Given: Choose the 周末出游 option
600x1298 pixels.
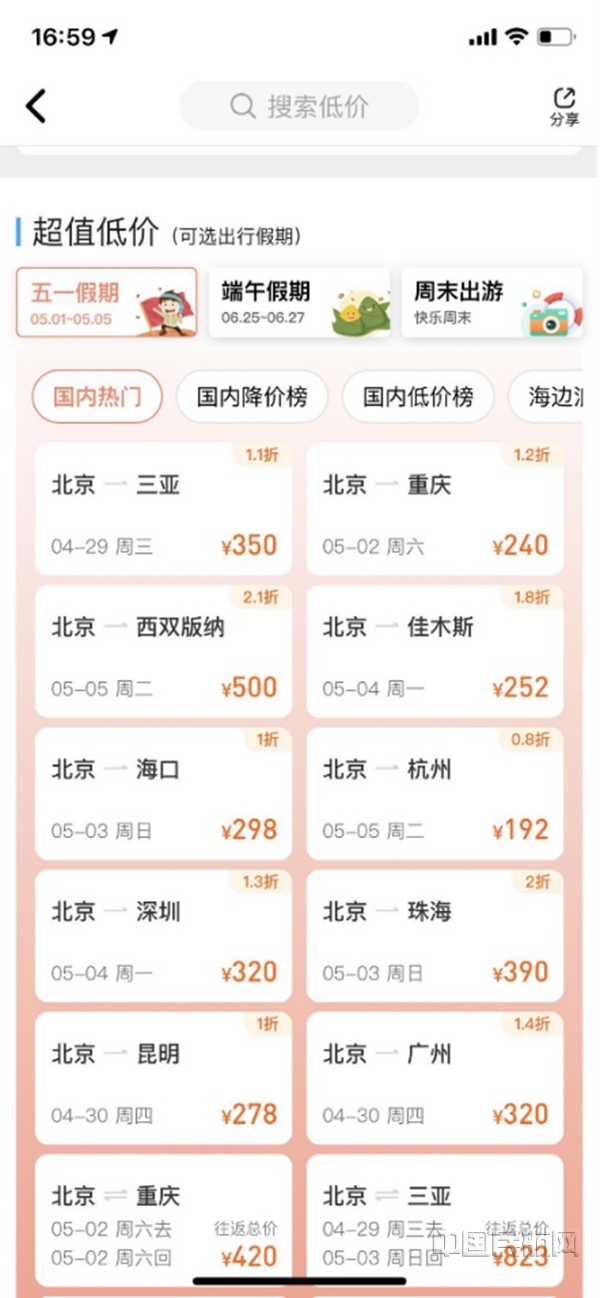Looking at the screenshot, I should click(x=492, y=302).
